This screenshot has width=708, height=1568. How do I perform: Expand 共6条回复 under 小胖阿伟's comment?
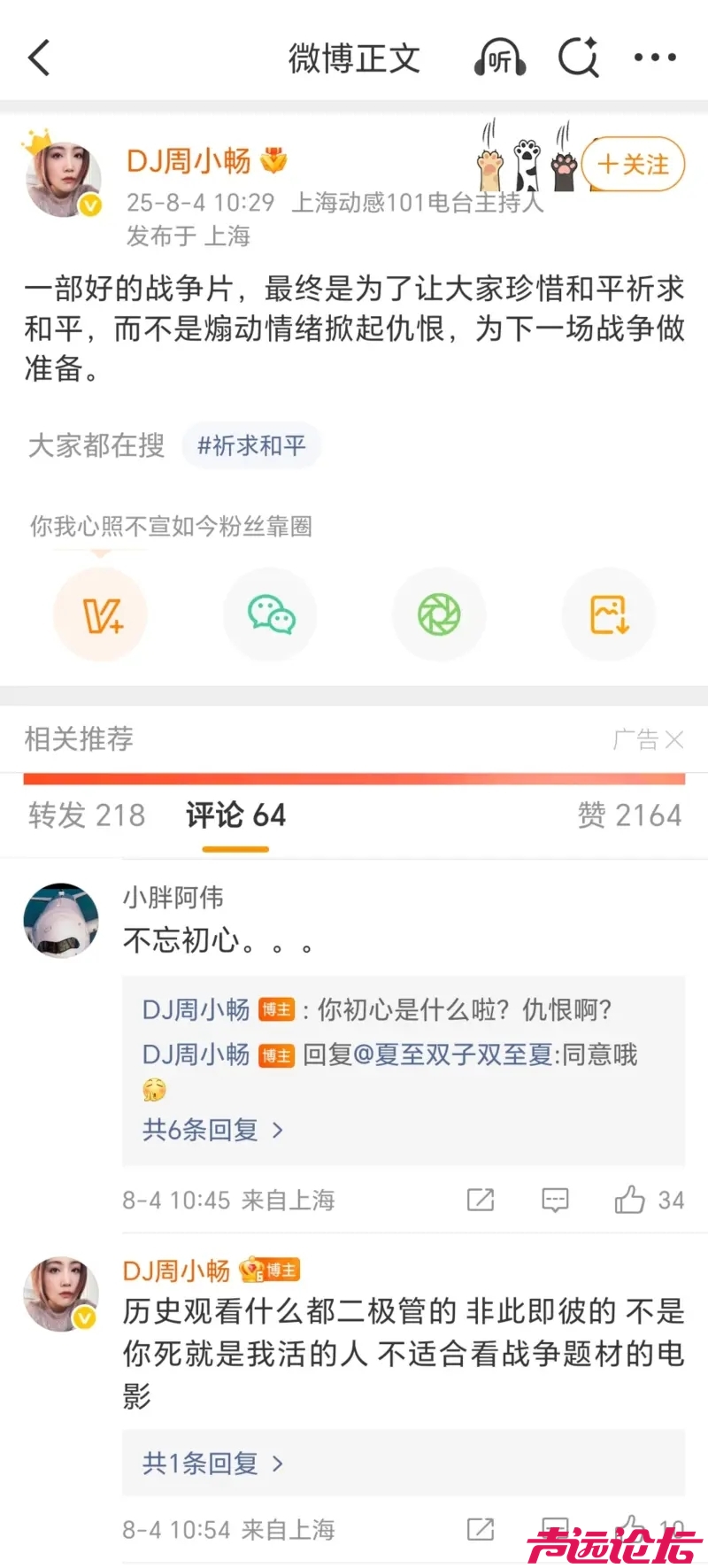tap(212, 1130)
